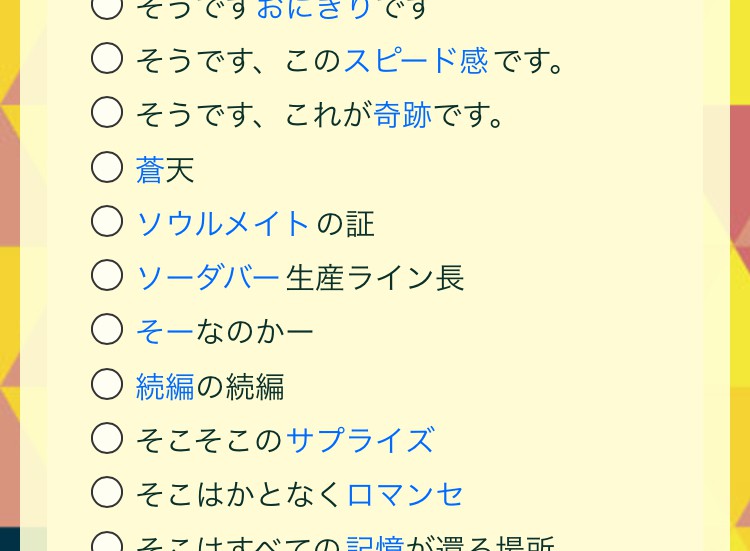Choose the option そうです、これが奇跡です。

[x=107, y=113]
